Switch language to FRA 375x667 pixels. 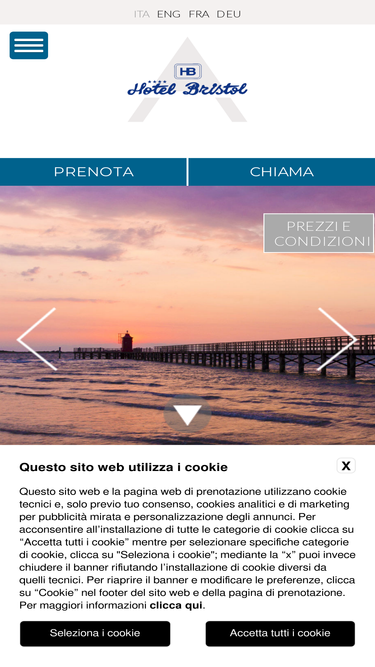point(199,14)
